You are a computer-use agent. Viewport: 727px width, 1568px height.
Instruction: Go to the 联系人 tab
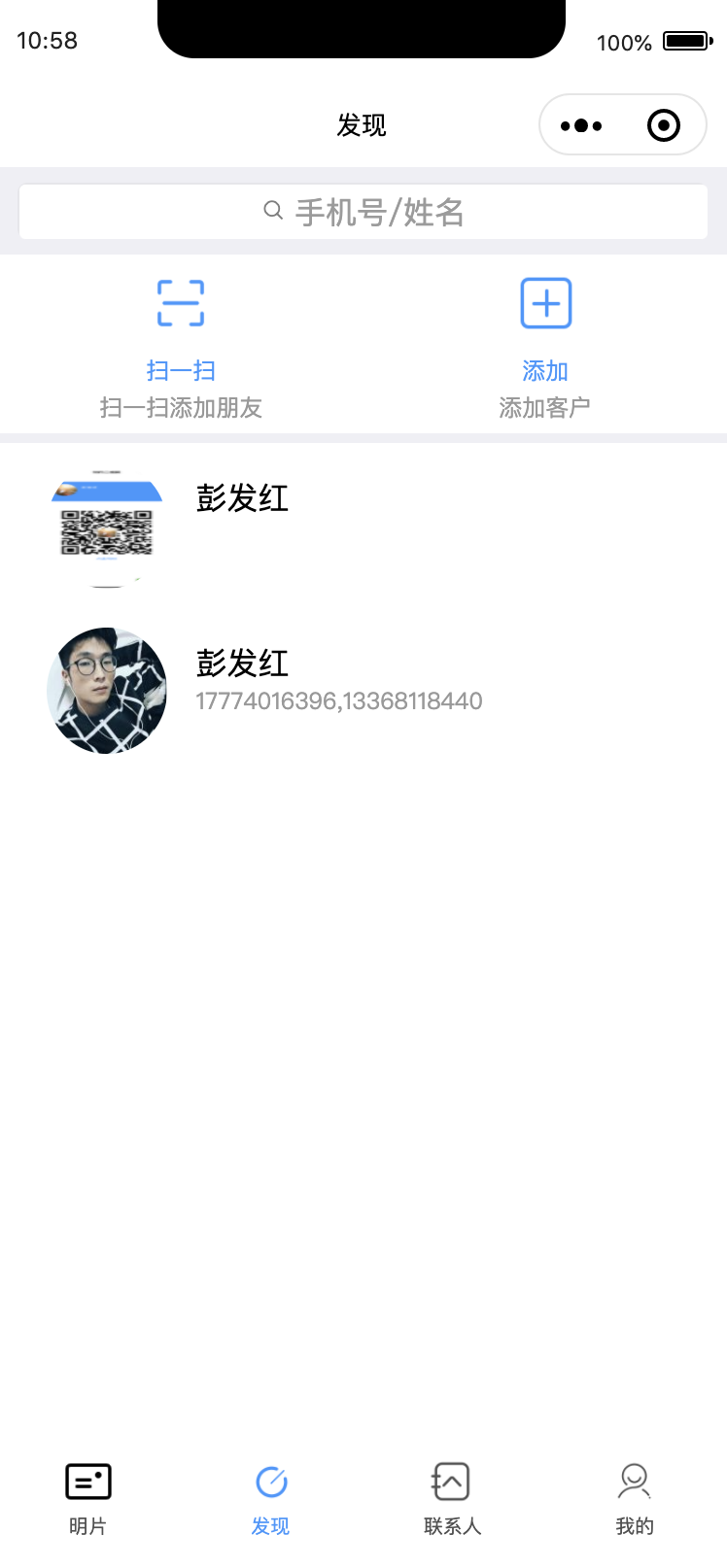click(452, 1498)
